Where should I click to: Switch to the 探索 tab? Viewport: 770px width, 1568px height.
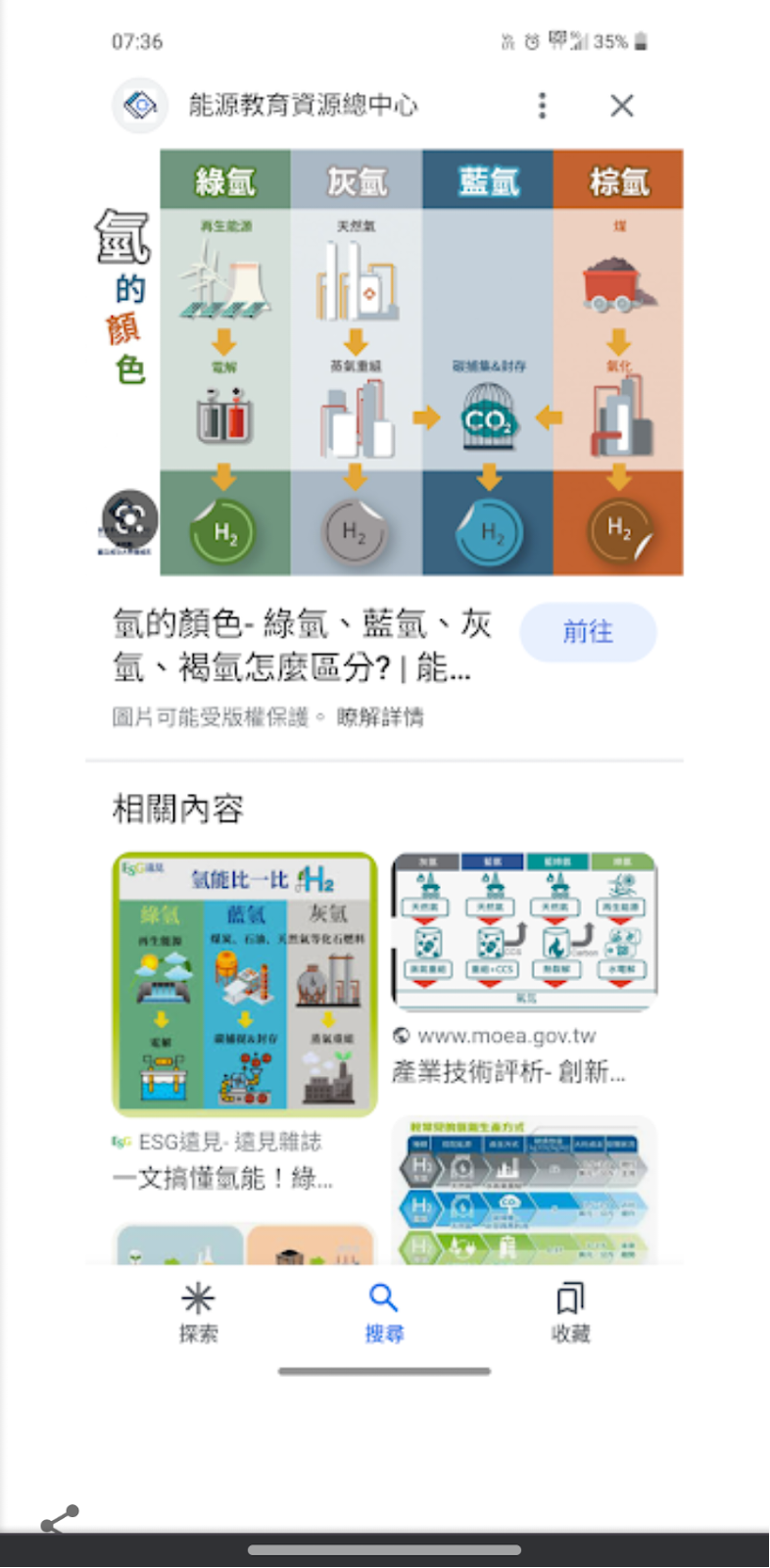(198, 1313)
